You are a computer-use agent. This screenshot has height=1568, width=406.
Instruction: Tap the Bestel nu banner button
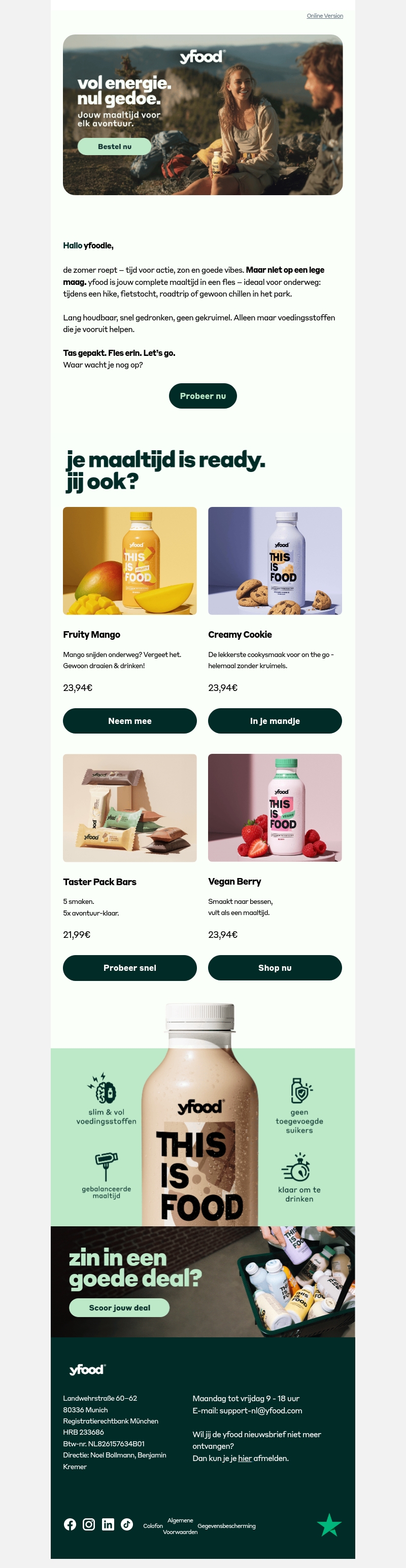click(x=114, y=147)
